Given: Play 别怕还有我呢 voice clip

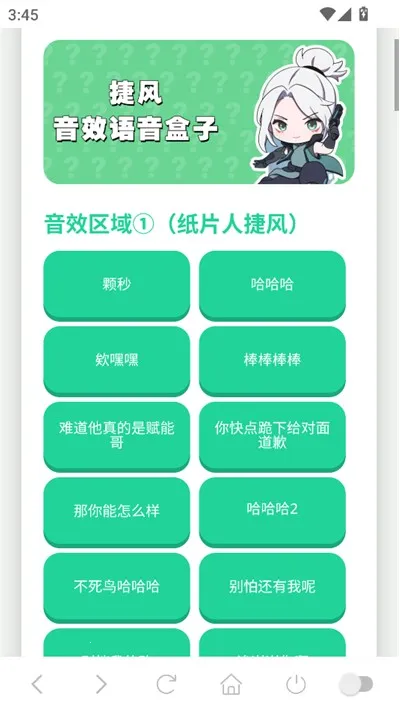Looking at the screenshot, I should click(x=272, y=588).
